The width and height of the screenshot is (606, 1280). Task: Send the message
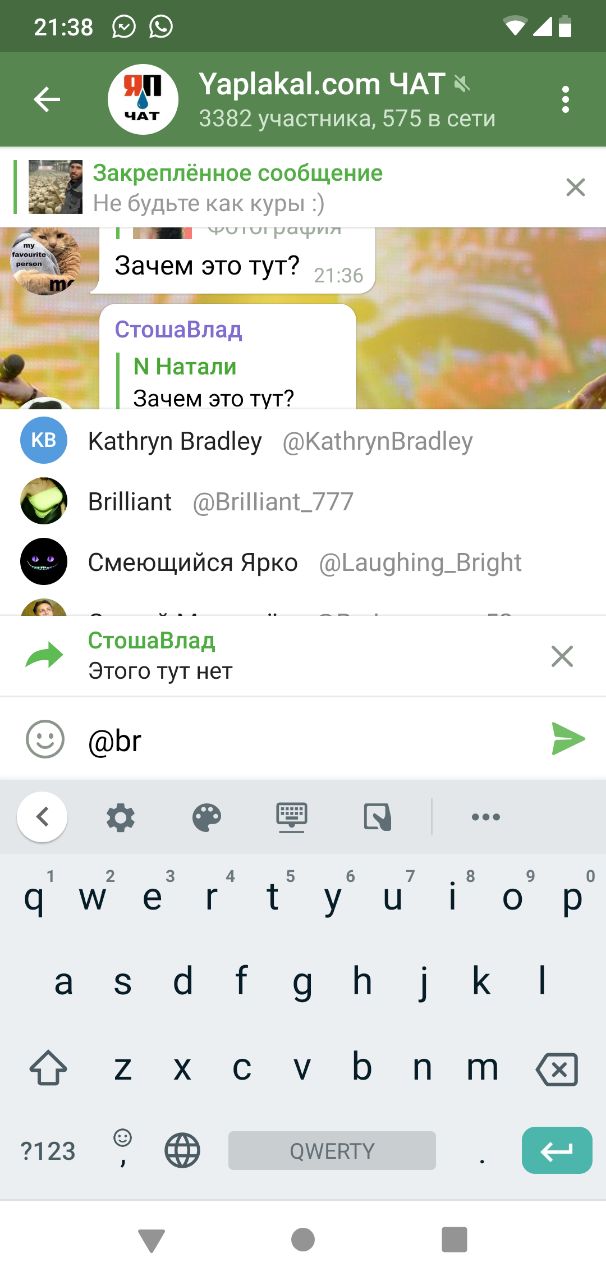pos(567,740)
